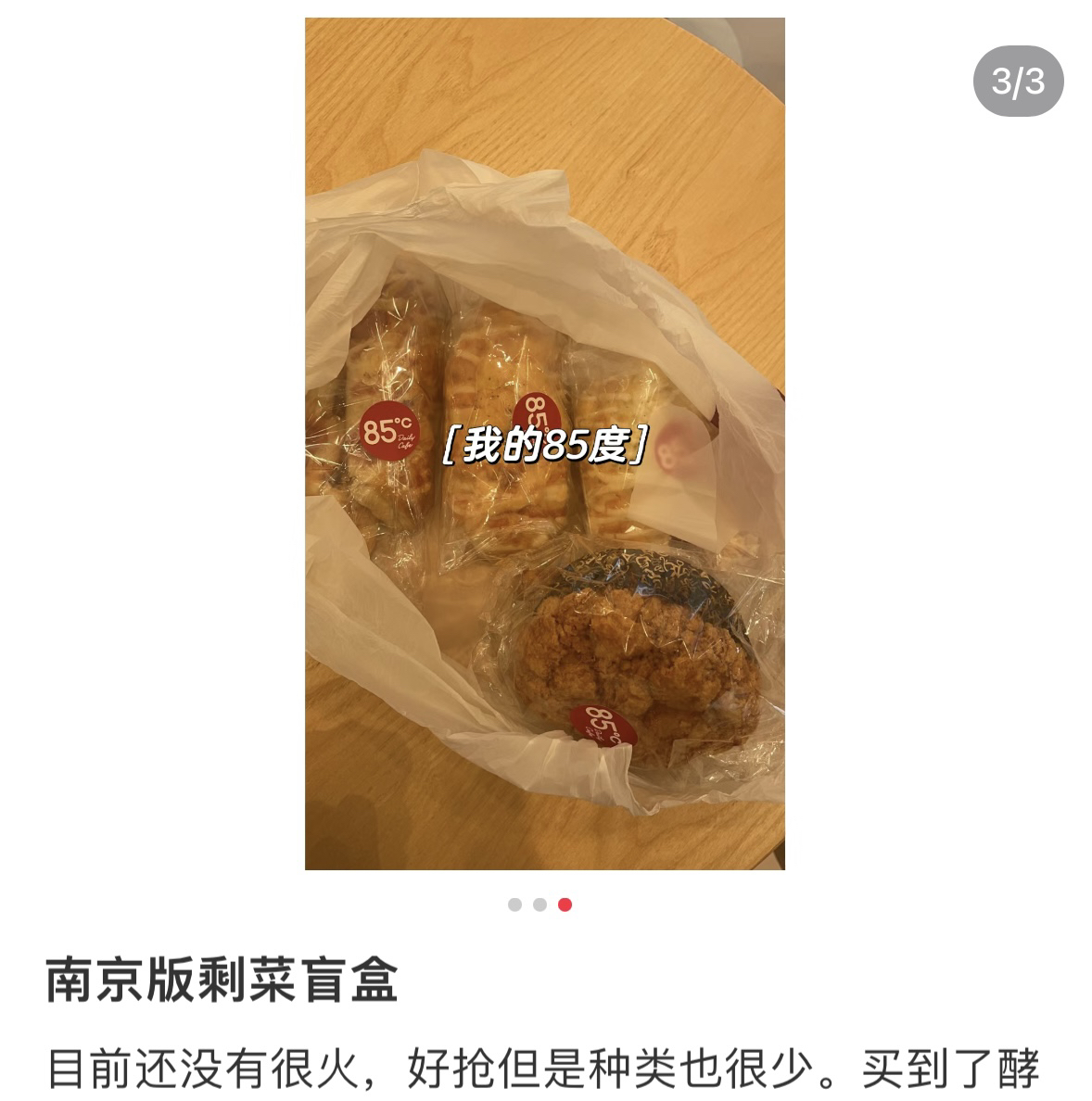
Task: Jump to the first image dot
Action: (x=515, y=905)
